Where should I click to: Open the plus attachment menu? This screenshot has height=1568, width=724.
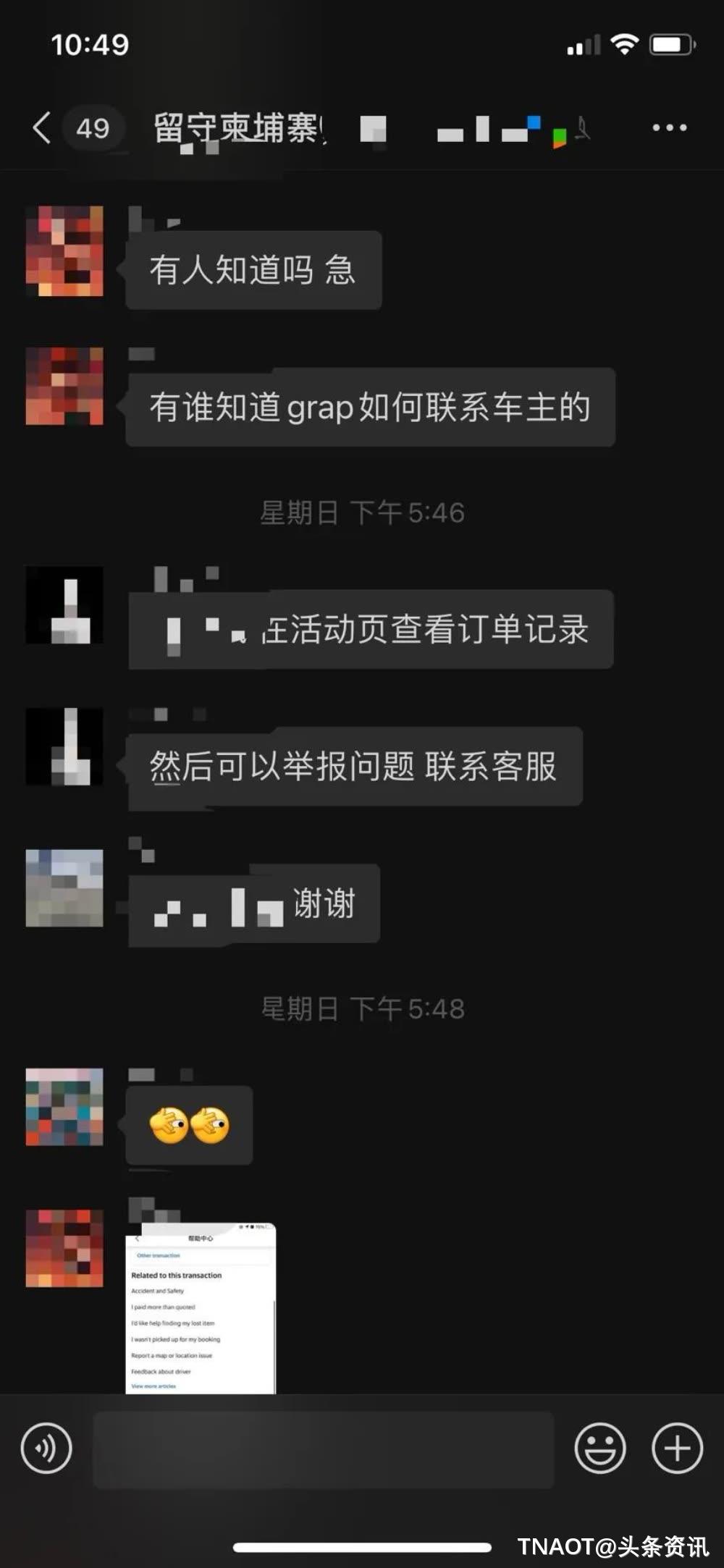coord(677,1449)
